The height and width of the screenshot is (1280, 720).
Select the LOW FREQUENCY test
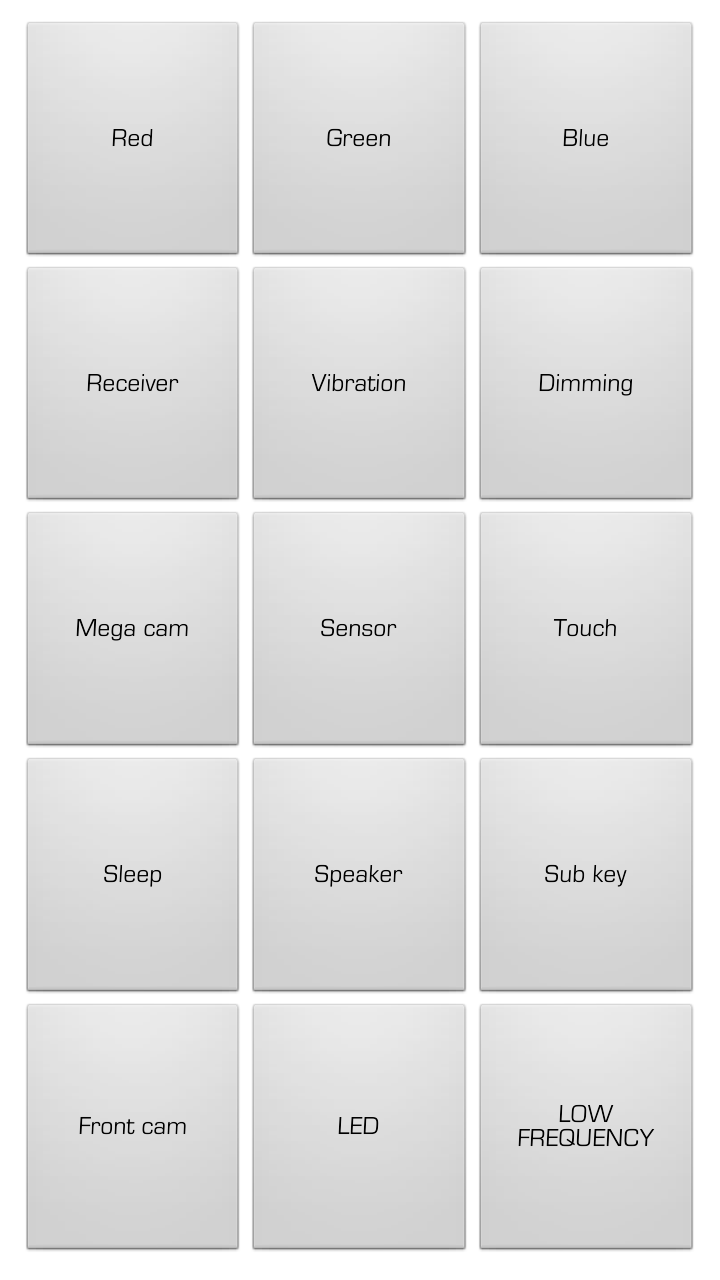click(585, 1126)
